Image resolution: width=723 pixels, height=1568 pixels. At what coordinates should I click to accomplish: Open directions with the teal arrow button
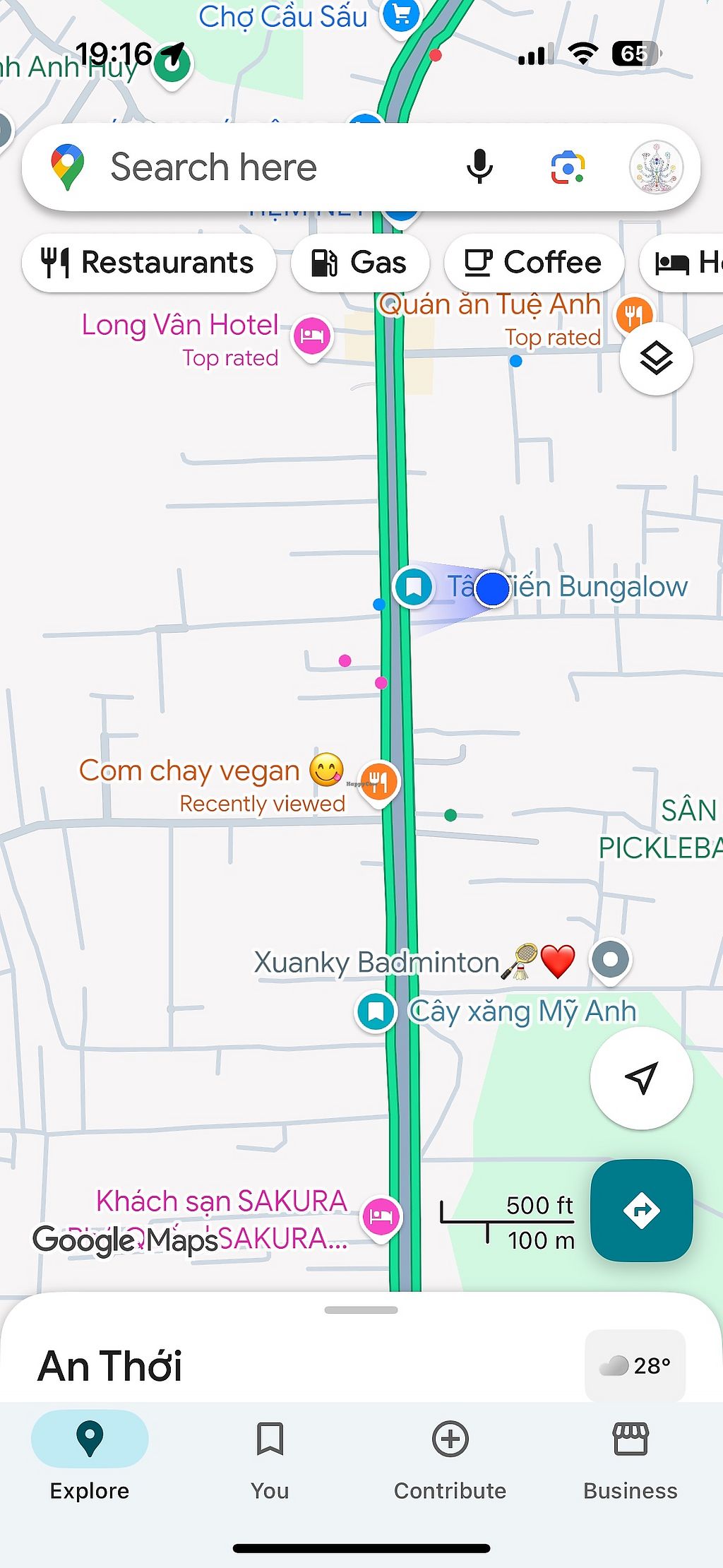pyautogui.click(x=641, y=1211)
